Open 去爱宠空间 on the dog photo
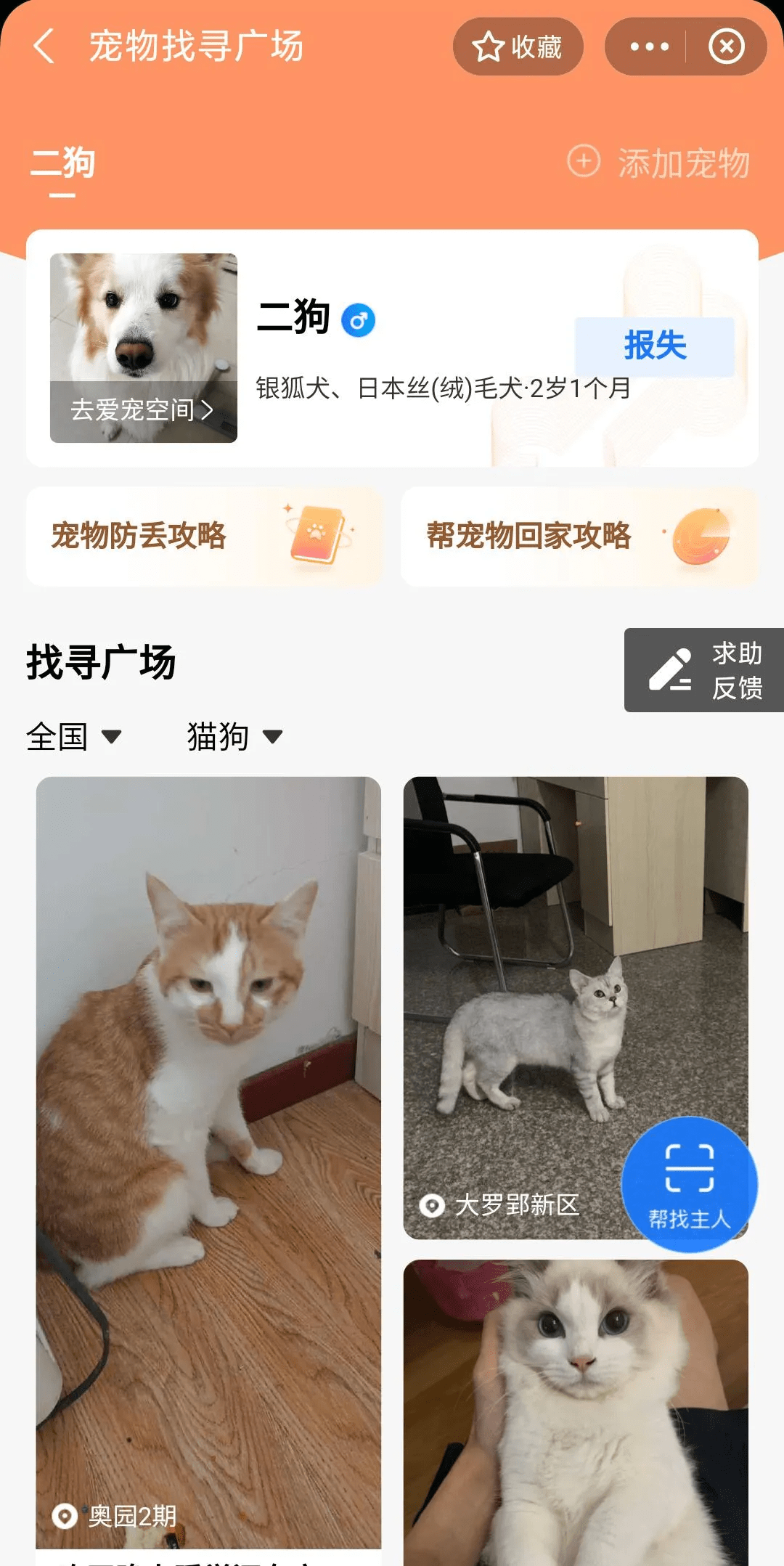This screenshot has height=1566, width=784. pos(143,410)
